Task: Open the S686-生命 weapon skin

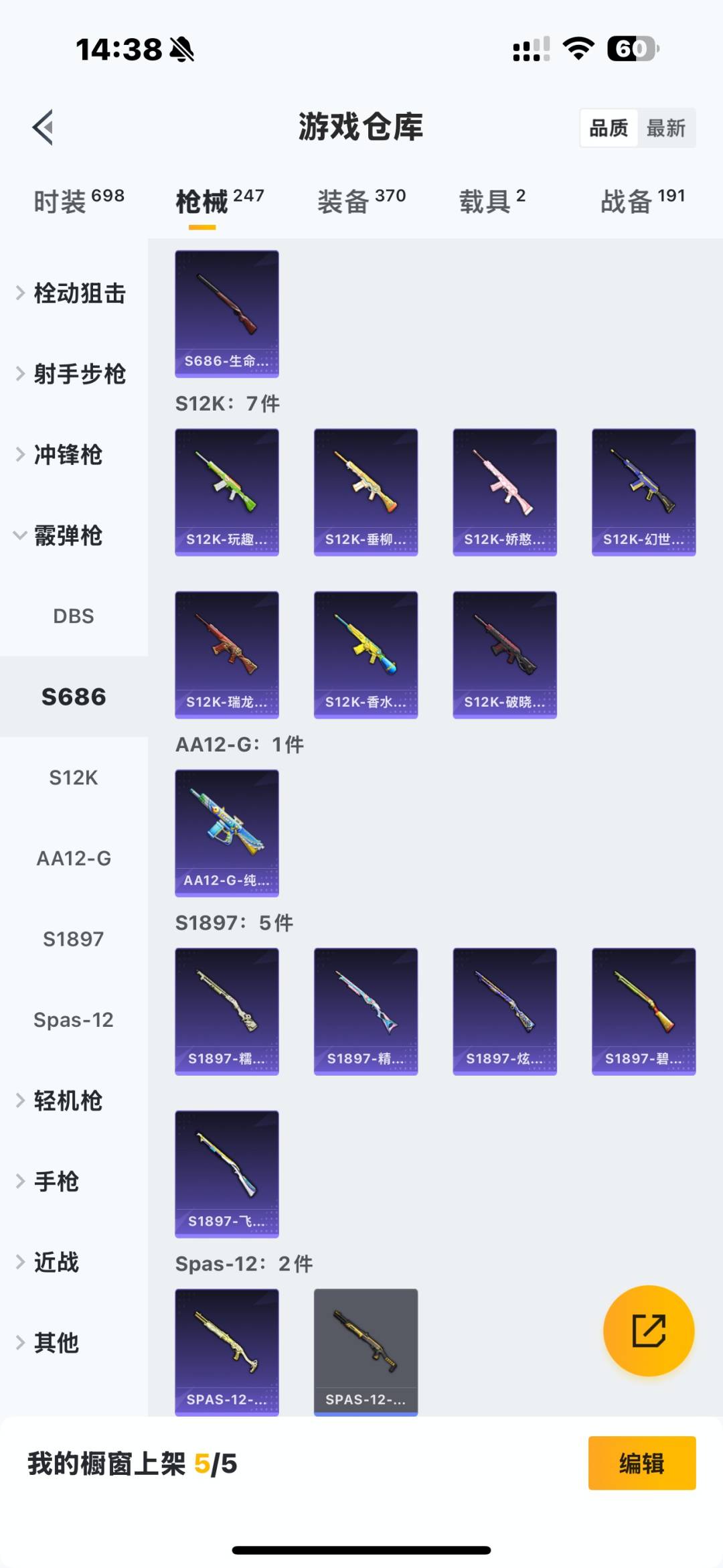Action: click(226, 313)
